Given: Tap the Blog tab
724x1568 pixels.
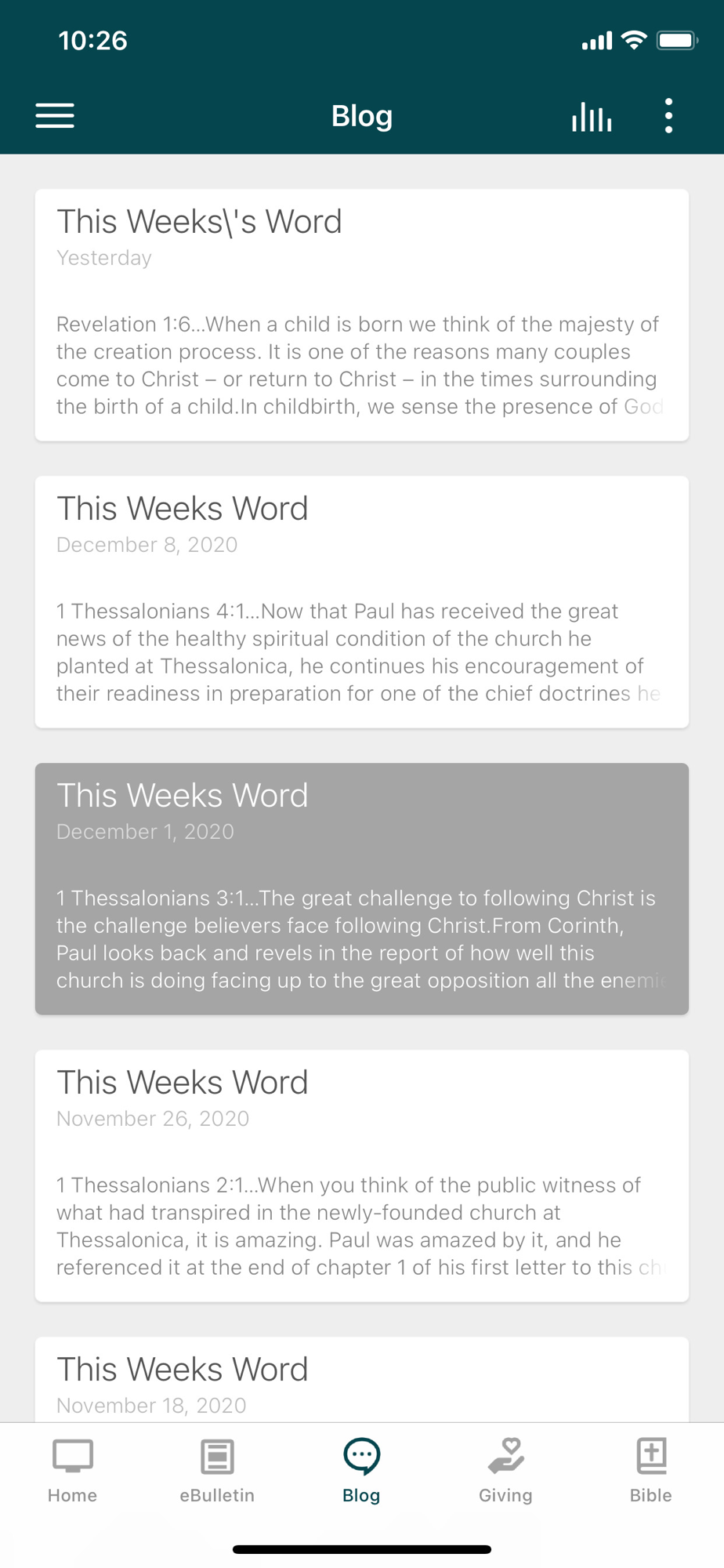Looking at the screenshot, I should (x=361, y=1471).
